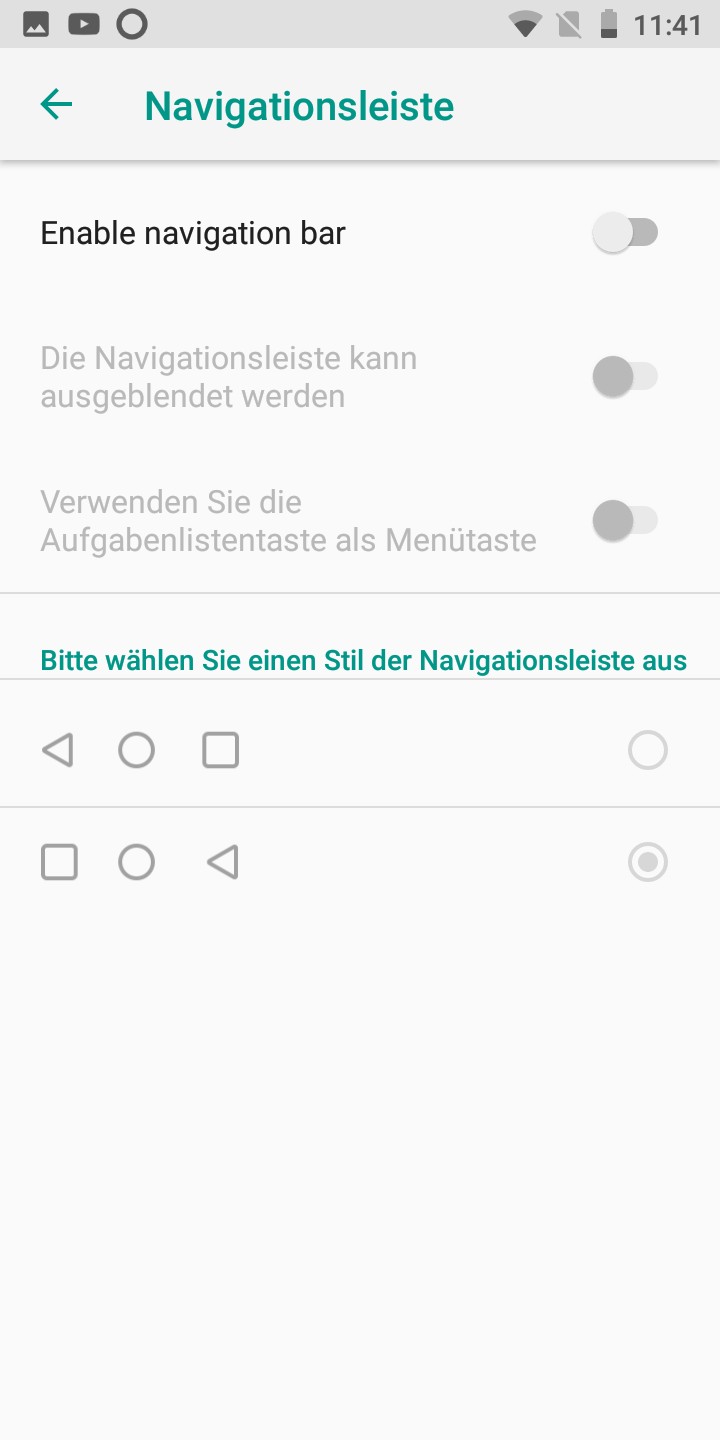Toggle 'Die Navigationsleiste kann ausgeblendet werden'
Image resolution: width=720 pixels, height=1440 pixels.
(625, 377)
